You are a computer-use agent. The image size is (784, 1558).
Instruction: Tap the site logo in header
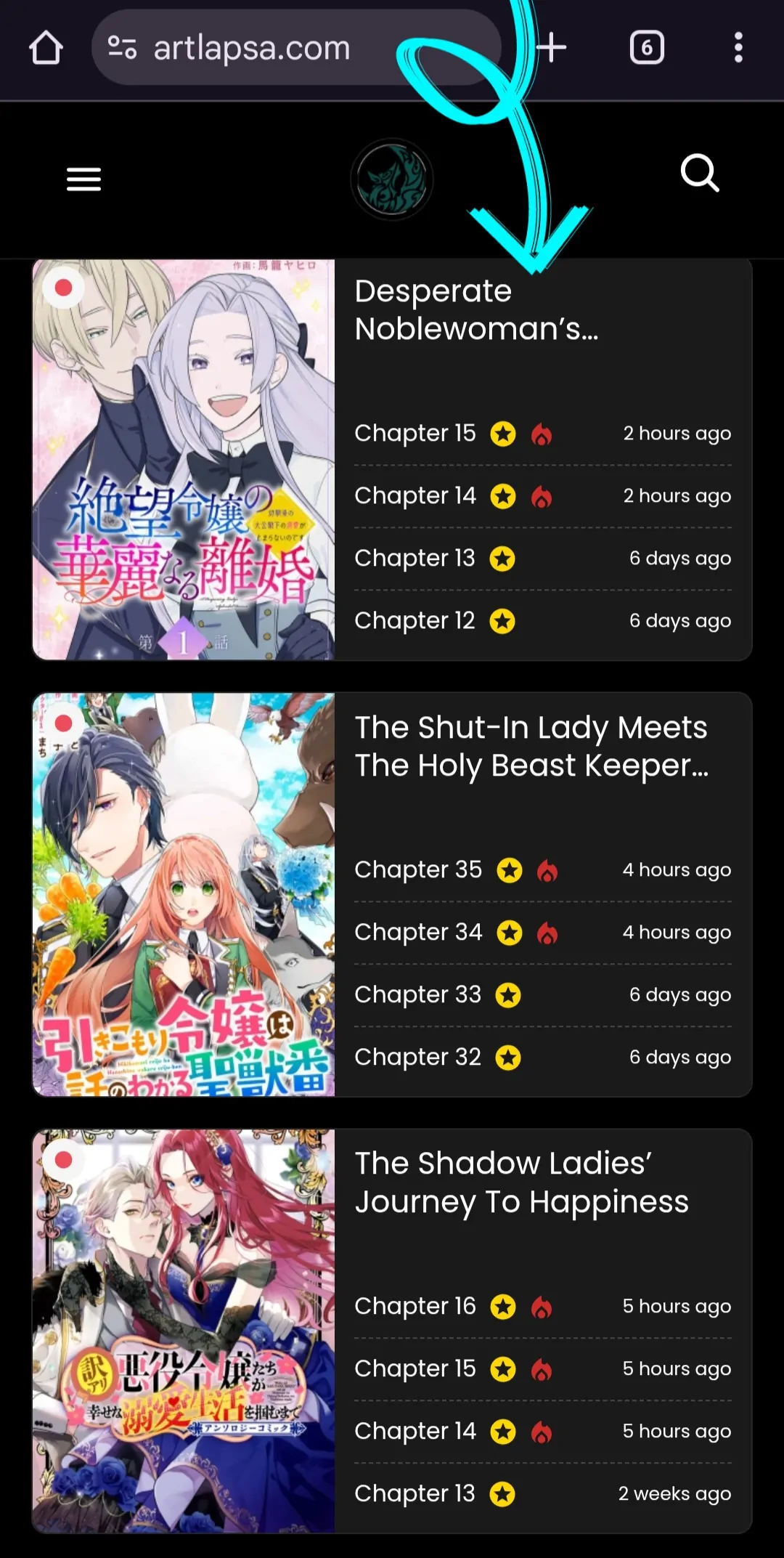[x=392, y=179]
